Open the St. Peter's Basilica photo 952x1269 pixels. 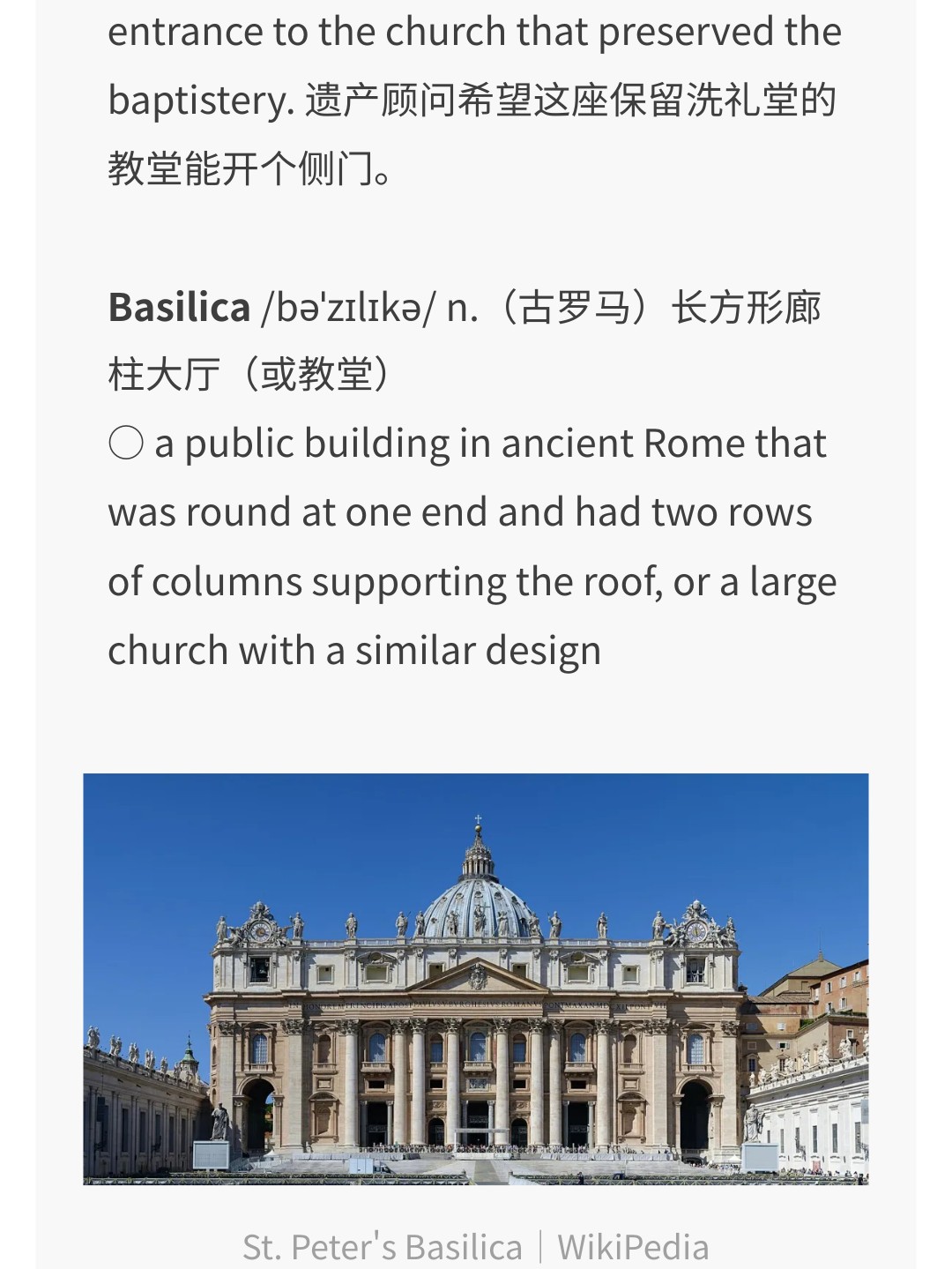[x=476, y=979]
